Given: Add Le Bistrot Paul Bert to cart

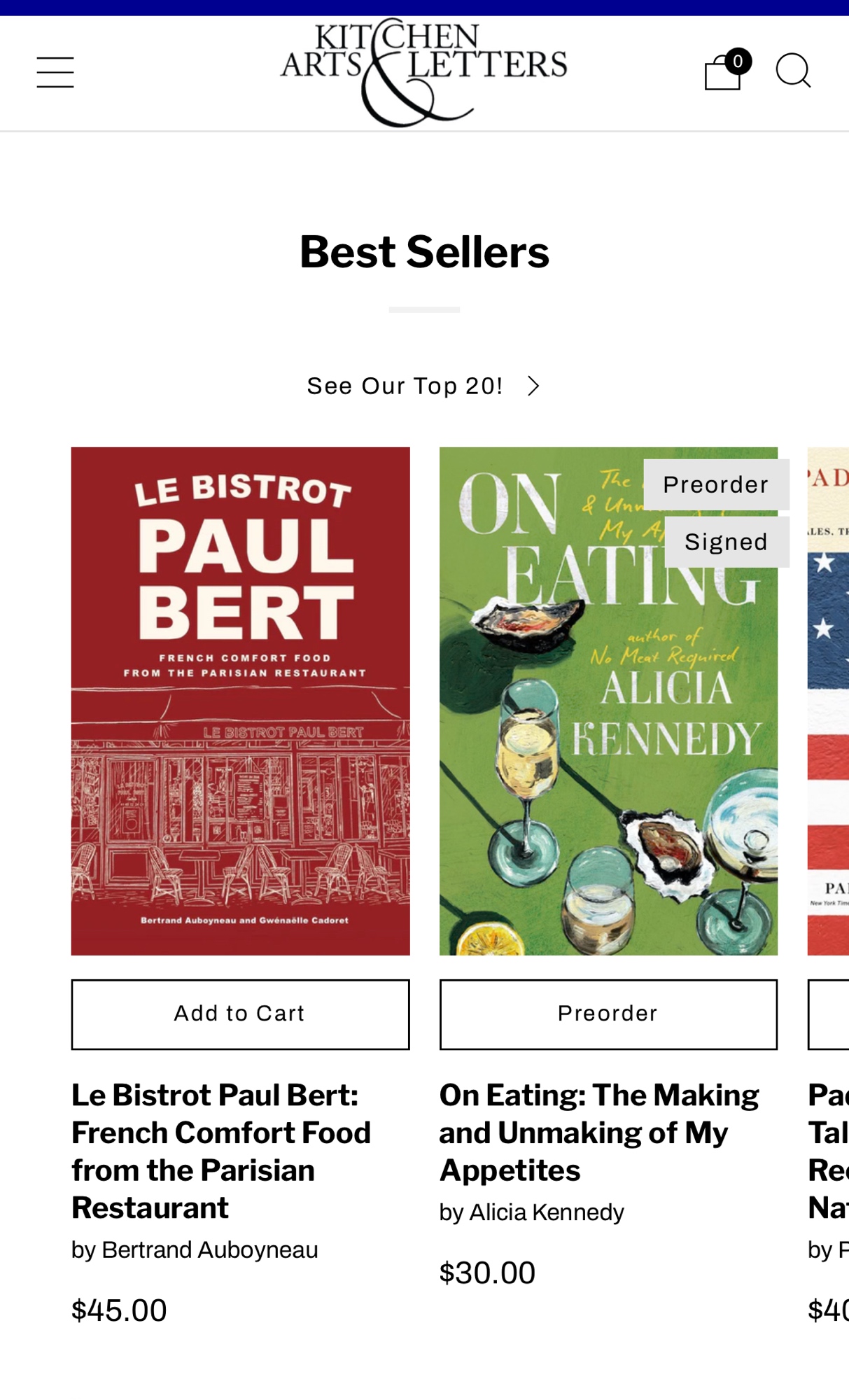Looking at the screenshot, I should coord(240,1014).
